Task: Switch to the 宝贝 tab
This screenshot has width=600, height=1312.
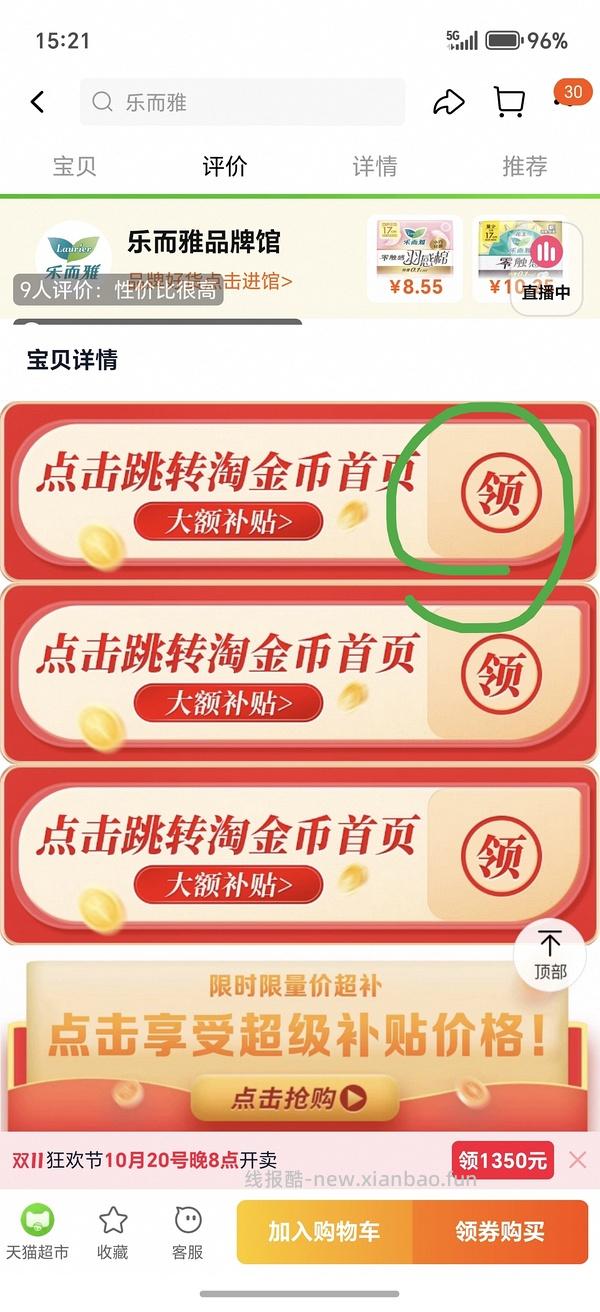Action: click(74, 166)
